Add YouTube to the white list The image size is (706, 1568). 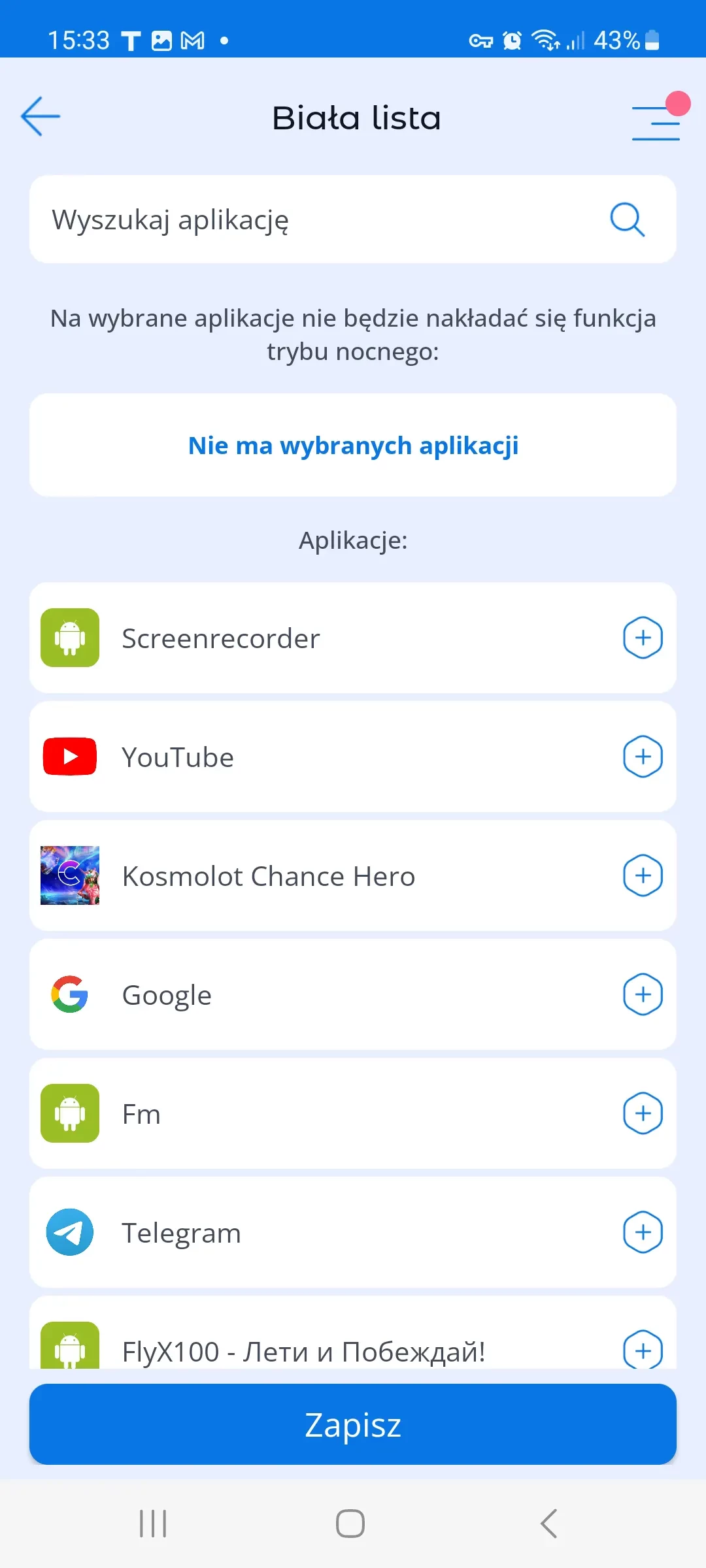(643, 757)
